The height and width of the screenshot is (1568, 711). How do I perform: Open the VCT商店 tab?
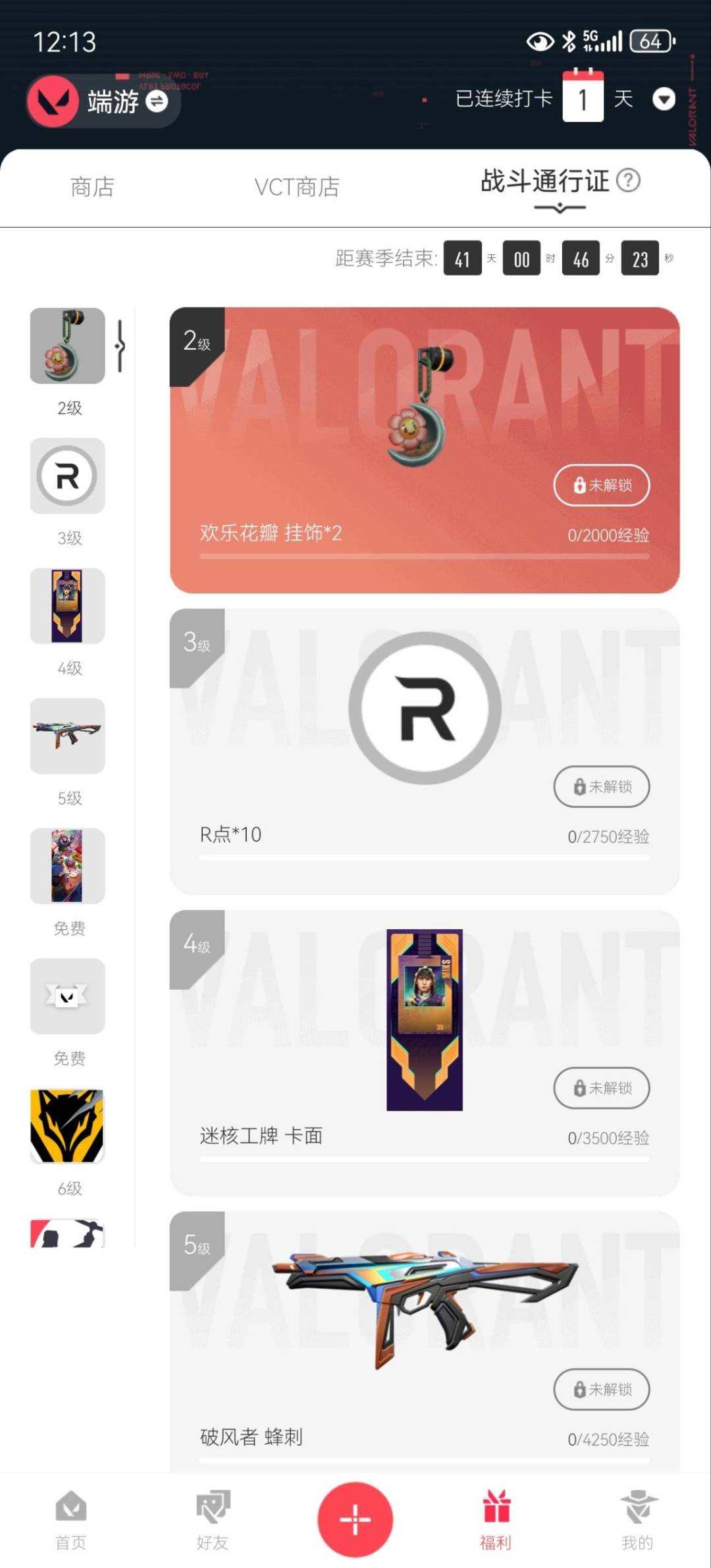tap(296, 188)
